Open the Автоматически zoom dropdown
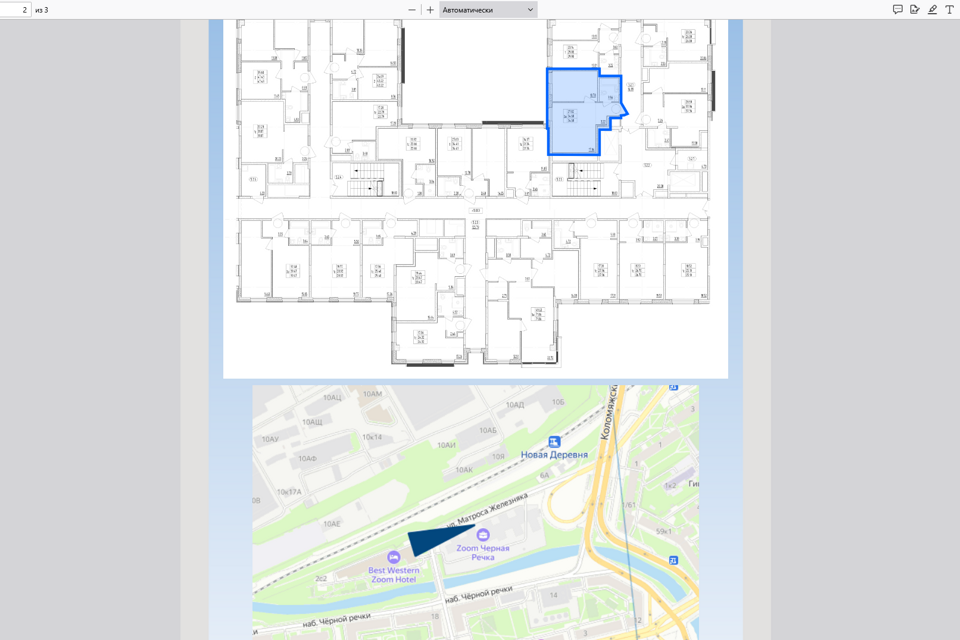Image resolution: width=960 pixels, height=640 pixels. [x=488, y=9]
